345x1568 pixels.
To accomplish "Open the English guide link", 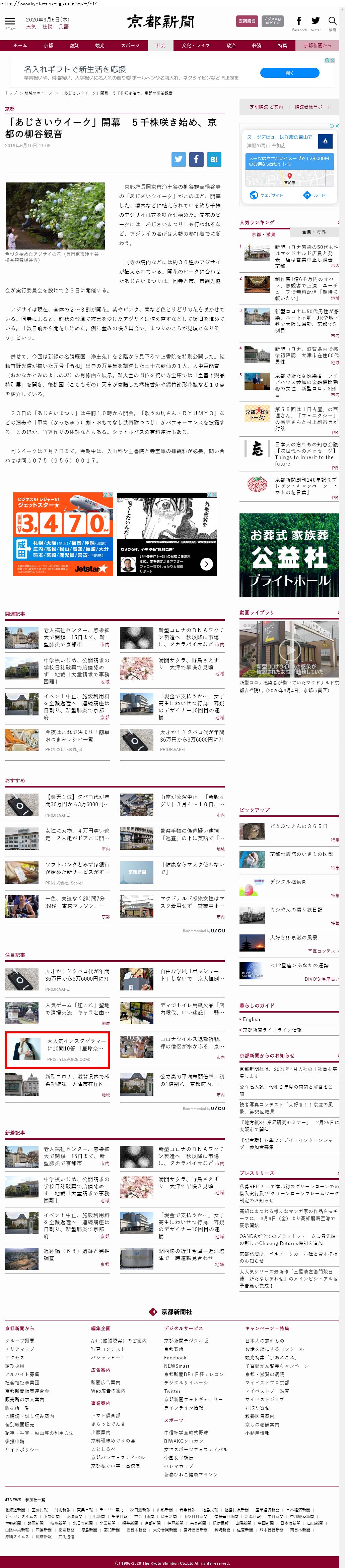I will point(252,1018).
